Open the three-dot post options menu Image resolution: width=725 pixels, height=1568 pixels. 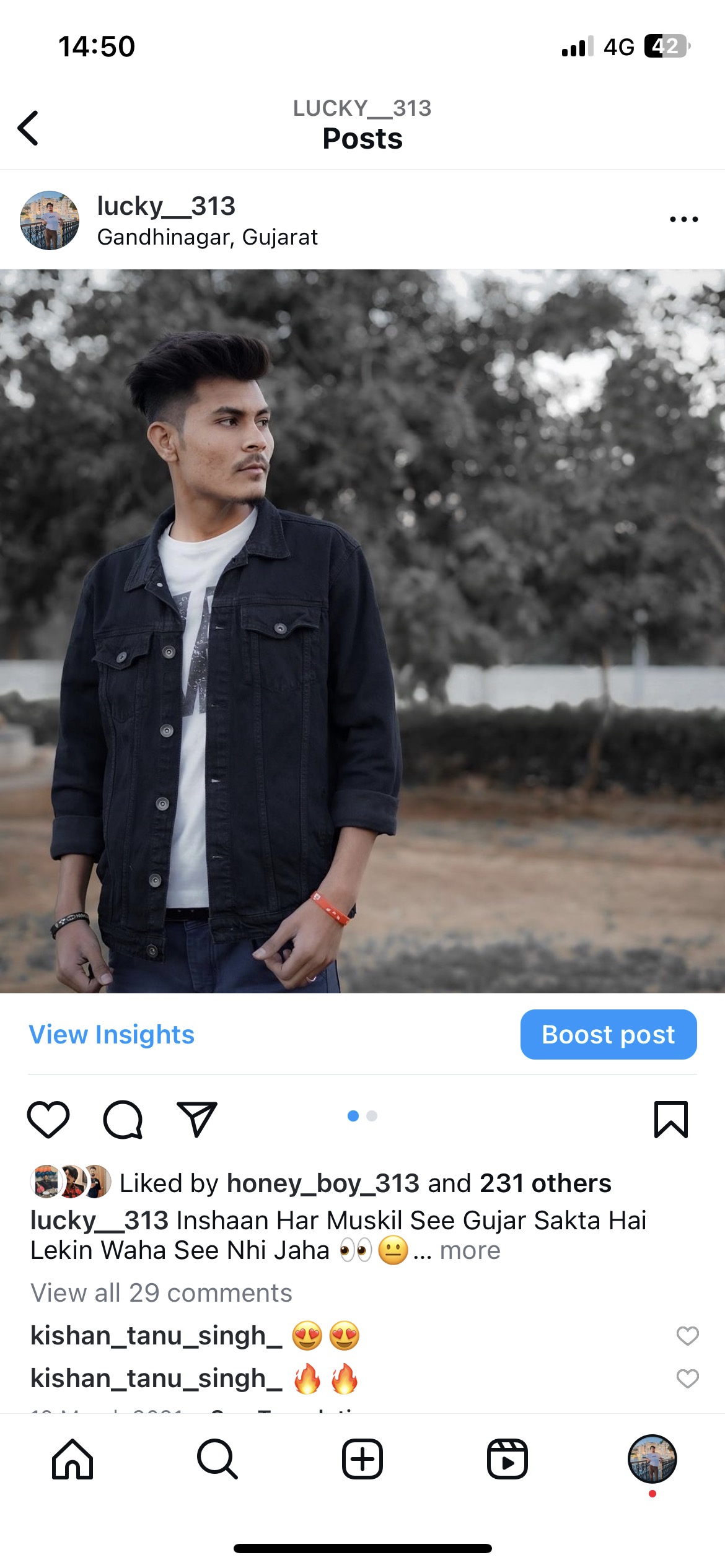click(683, 219)
